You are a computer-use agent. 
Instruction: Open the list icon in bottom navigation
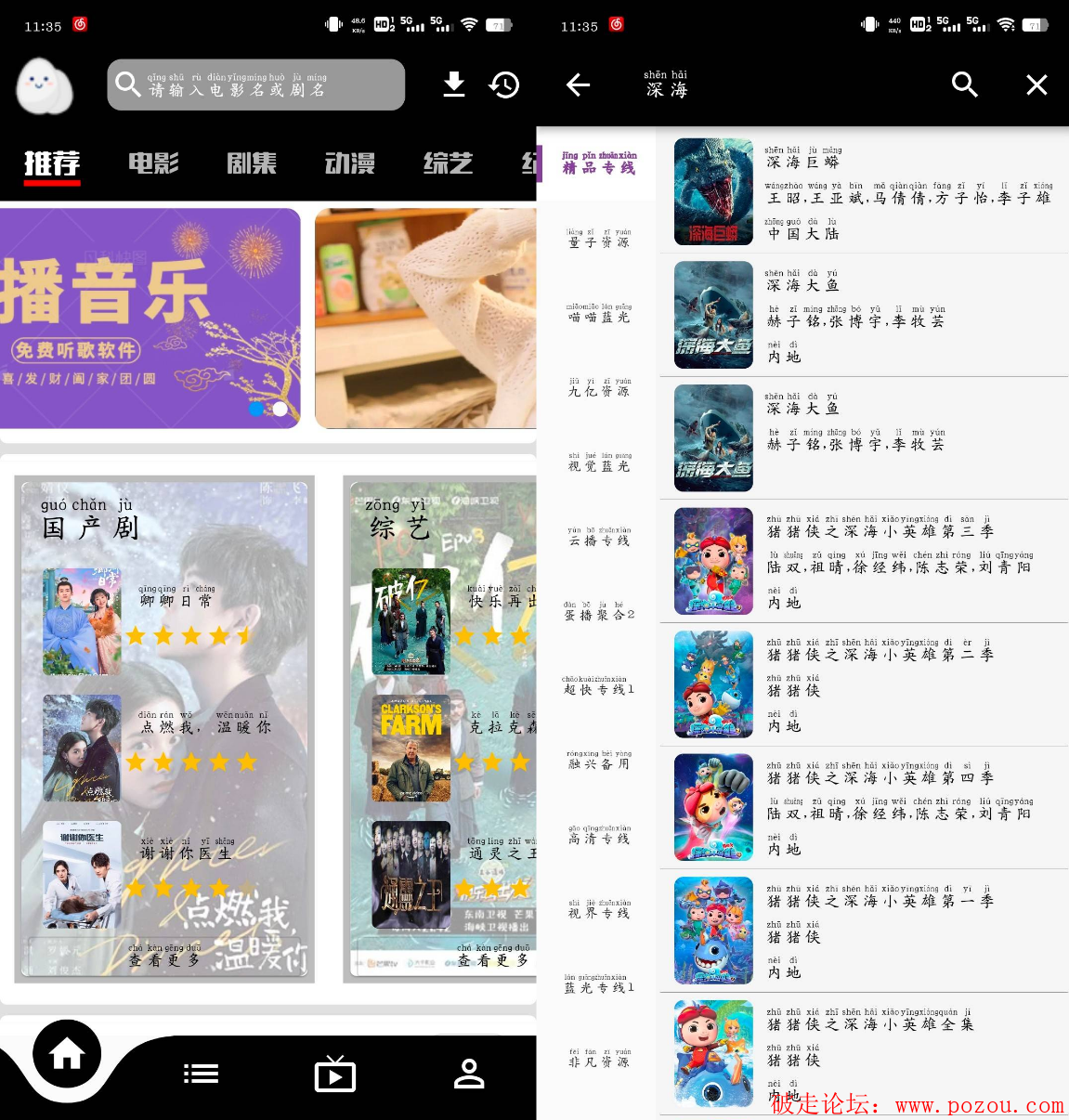pos(201,1074)
